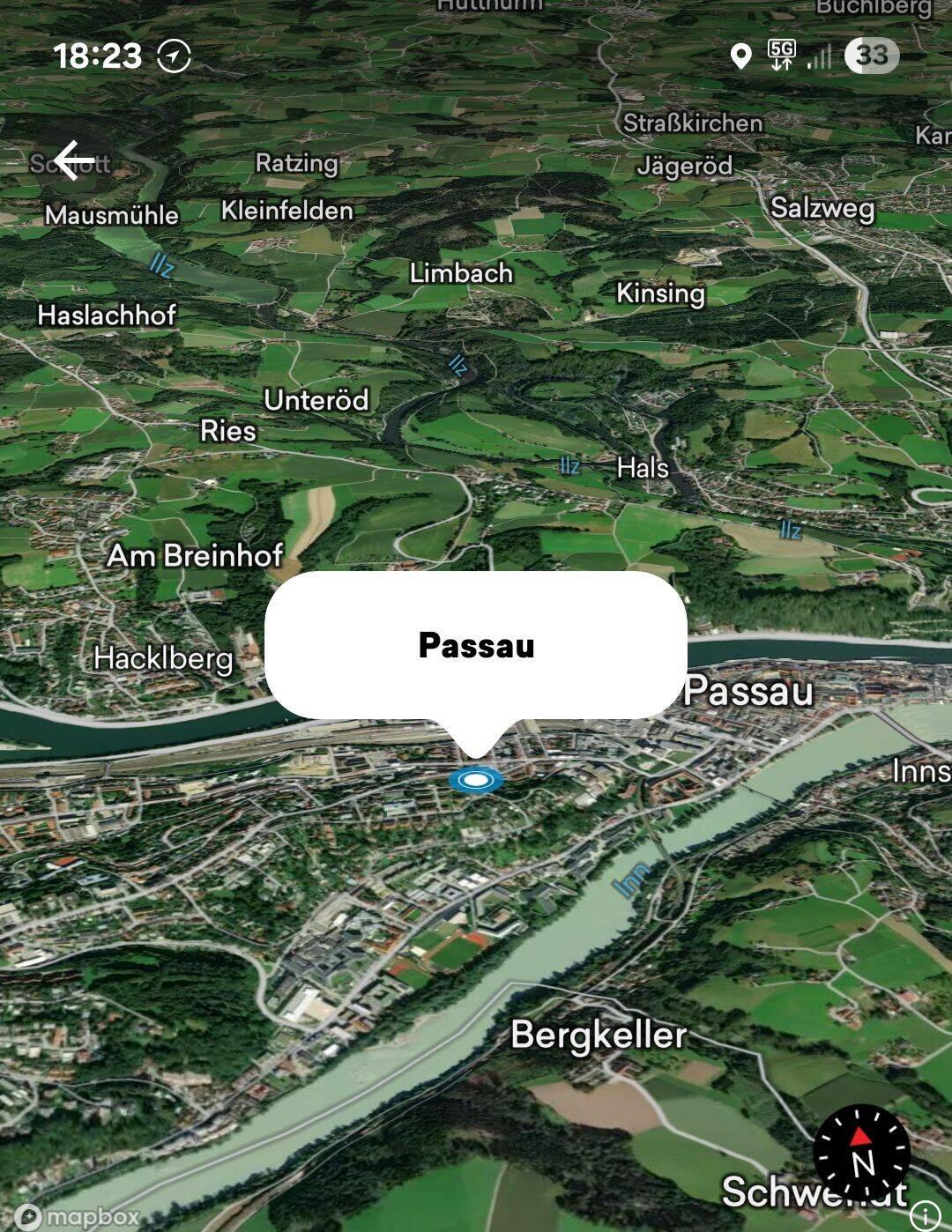Open the map attribution info icon

pos(925,1215)
